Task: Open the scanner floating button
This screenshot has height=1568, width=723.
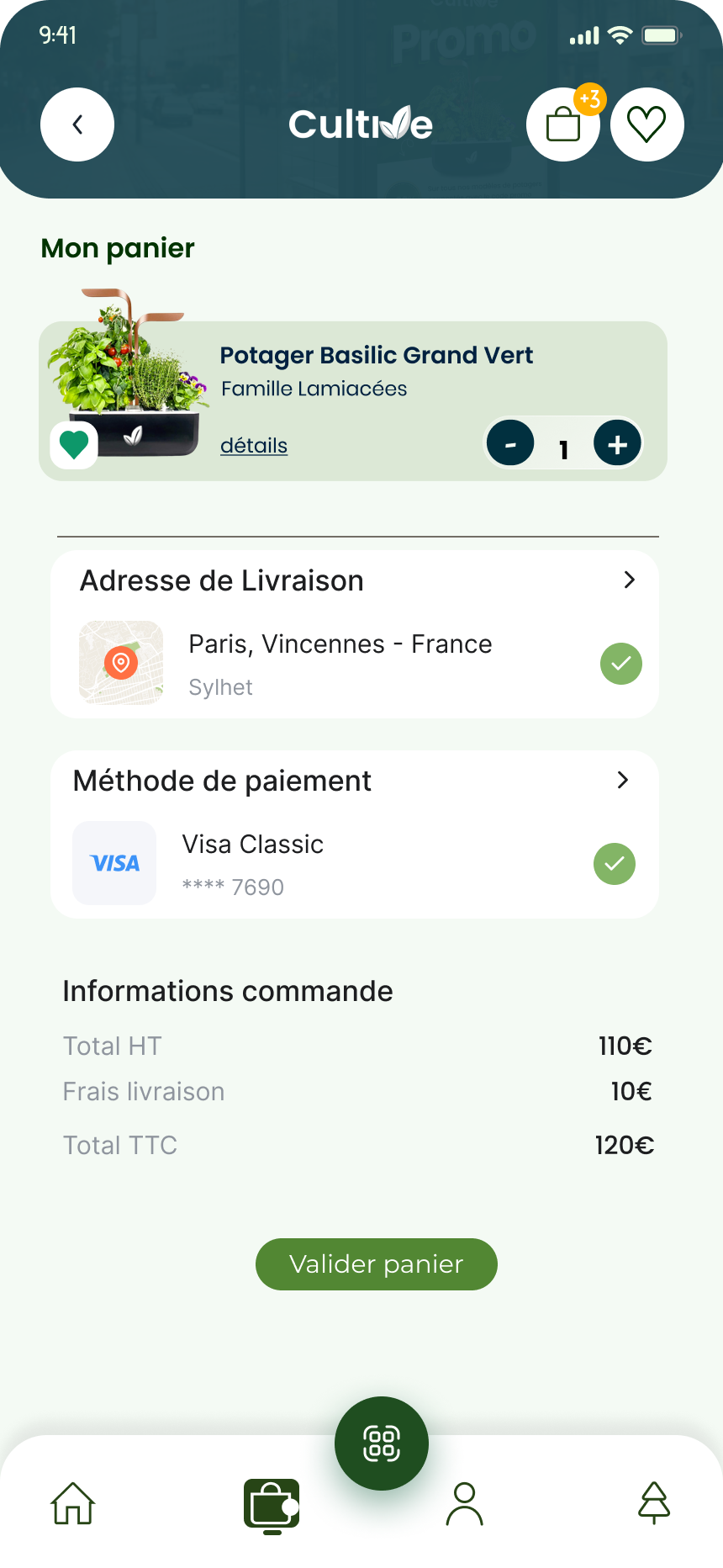Action: [x=382, y=1444]
